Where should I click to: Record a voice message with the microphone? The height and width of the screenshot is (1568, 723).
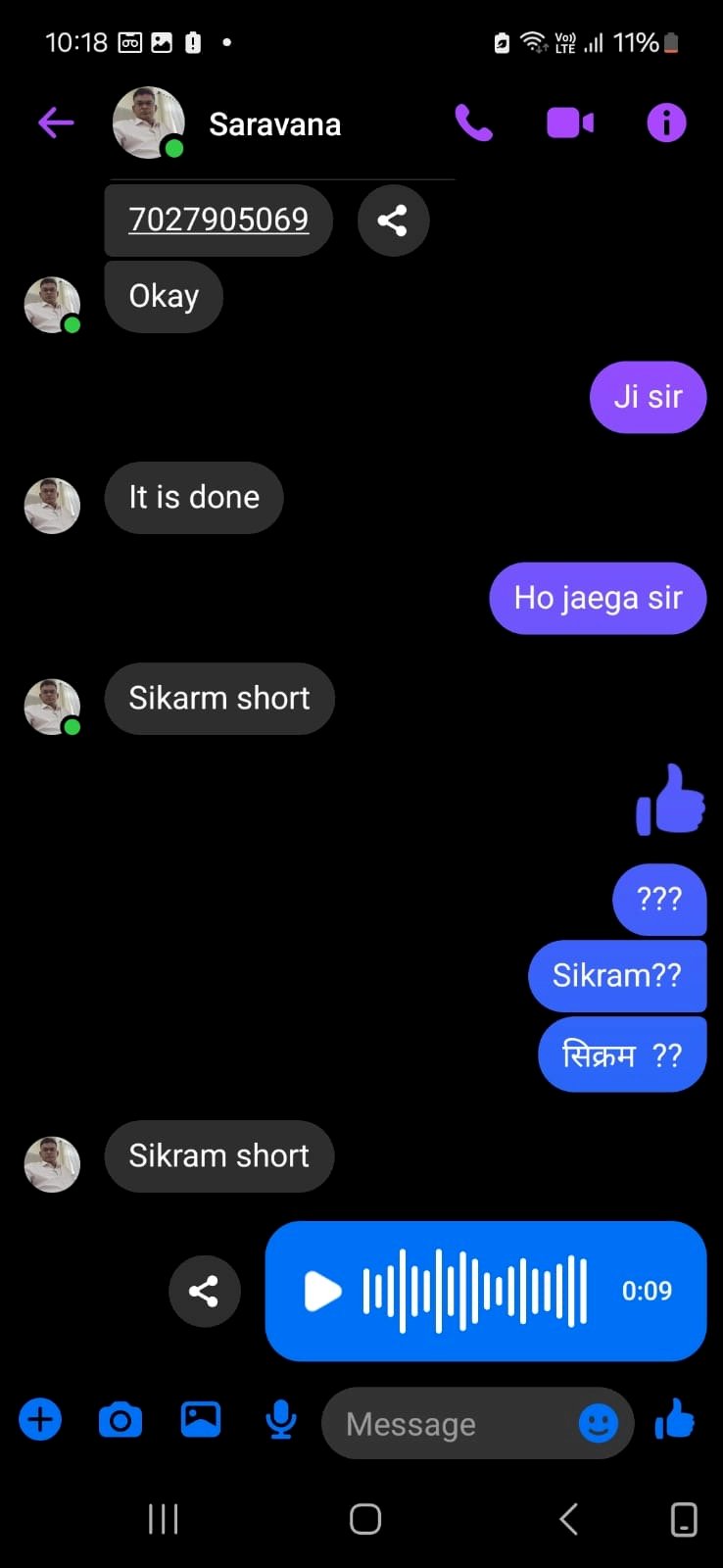click(281, 1420)
